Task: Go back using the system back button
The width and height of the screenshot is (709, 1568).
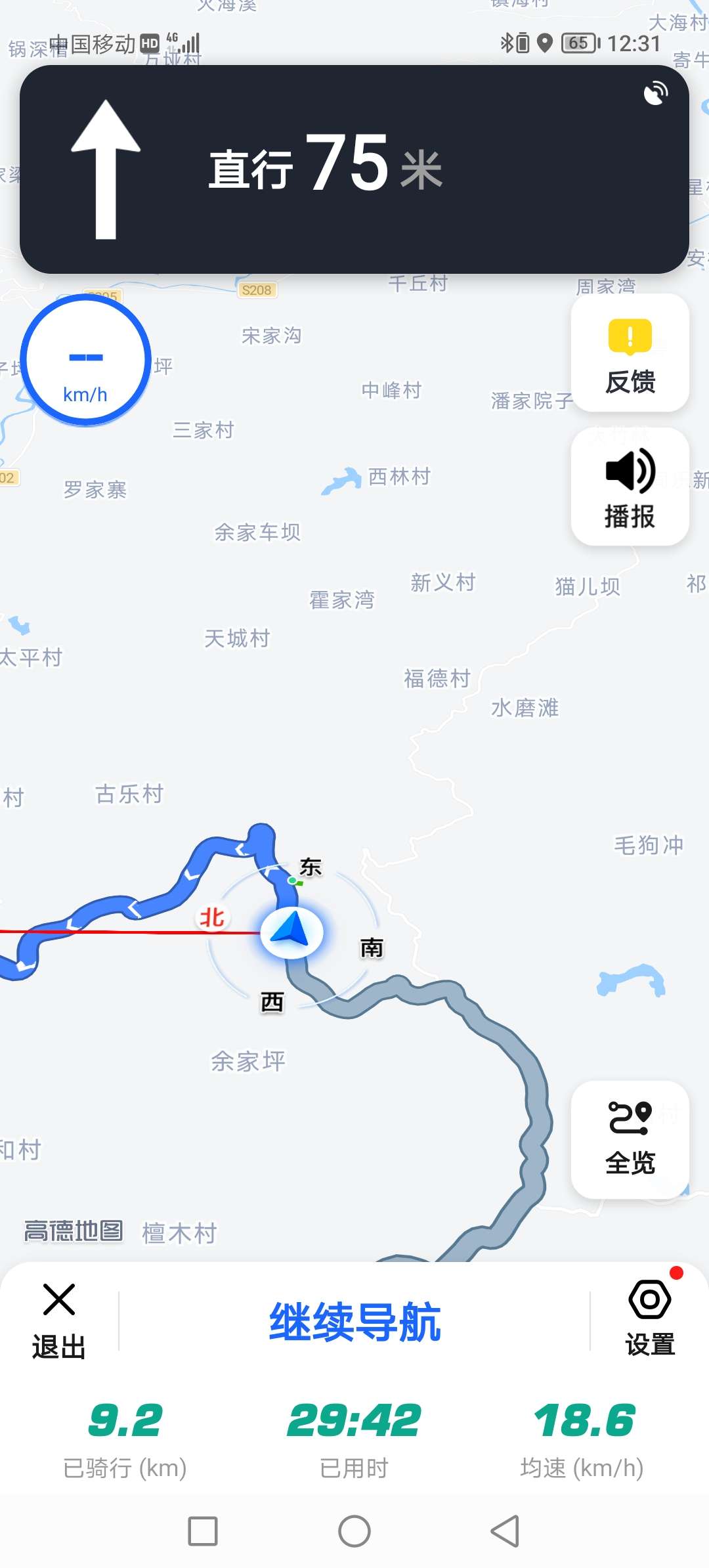Action: pyautogui.click(x=505, y=1531)
